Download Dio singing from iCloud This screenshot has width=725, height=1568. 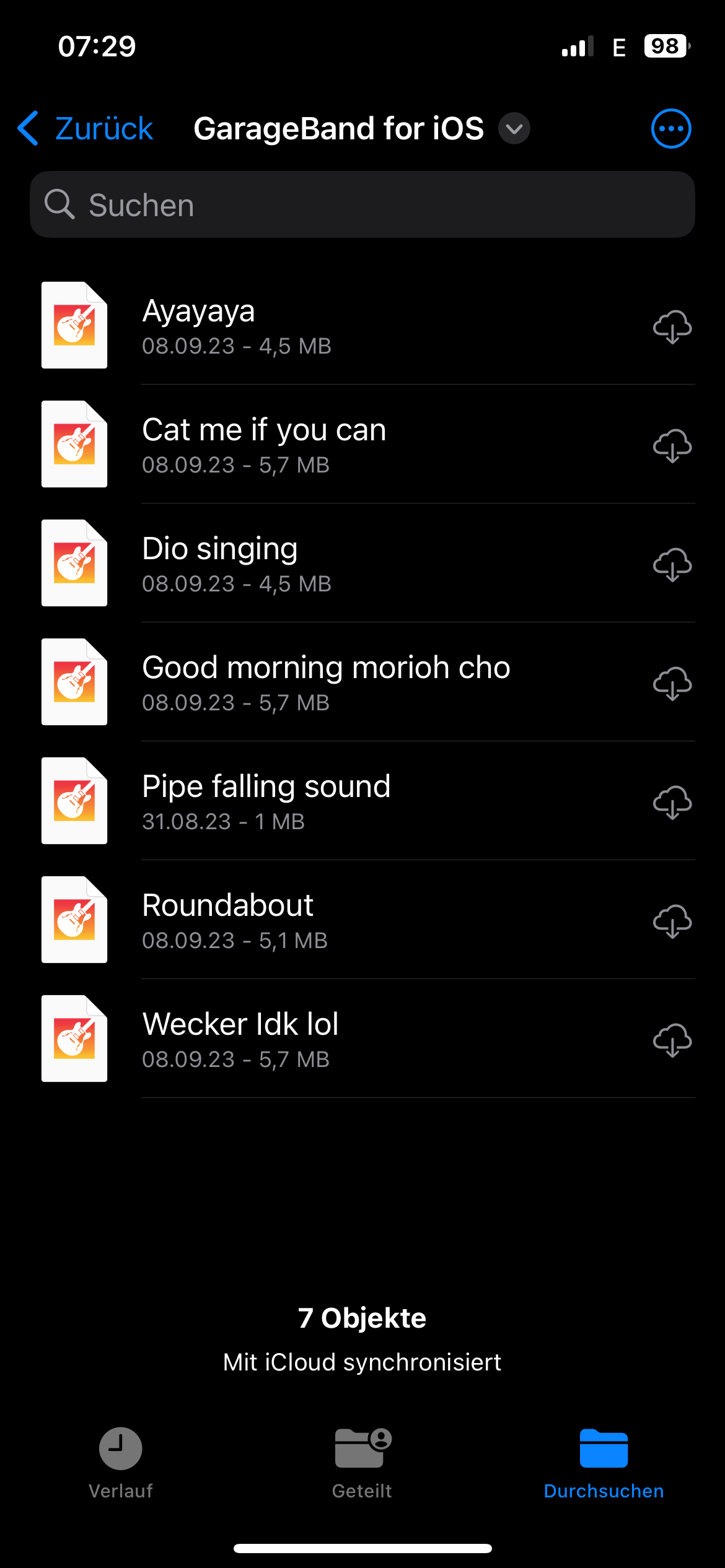[x=672, y=565]
